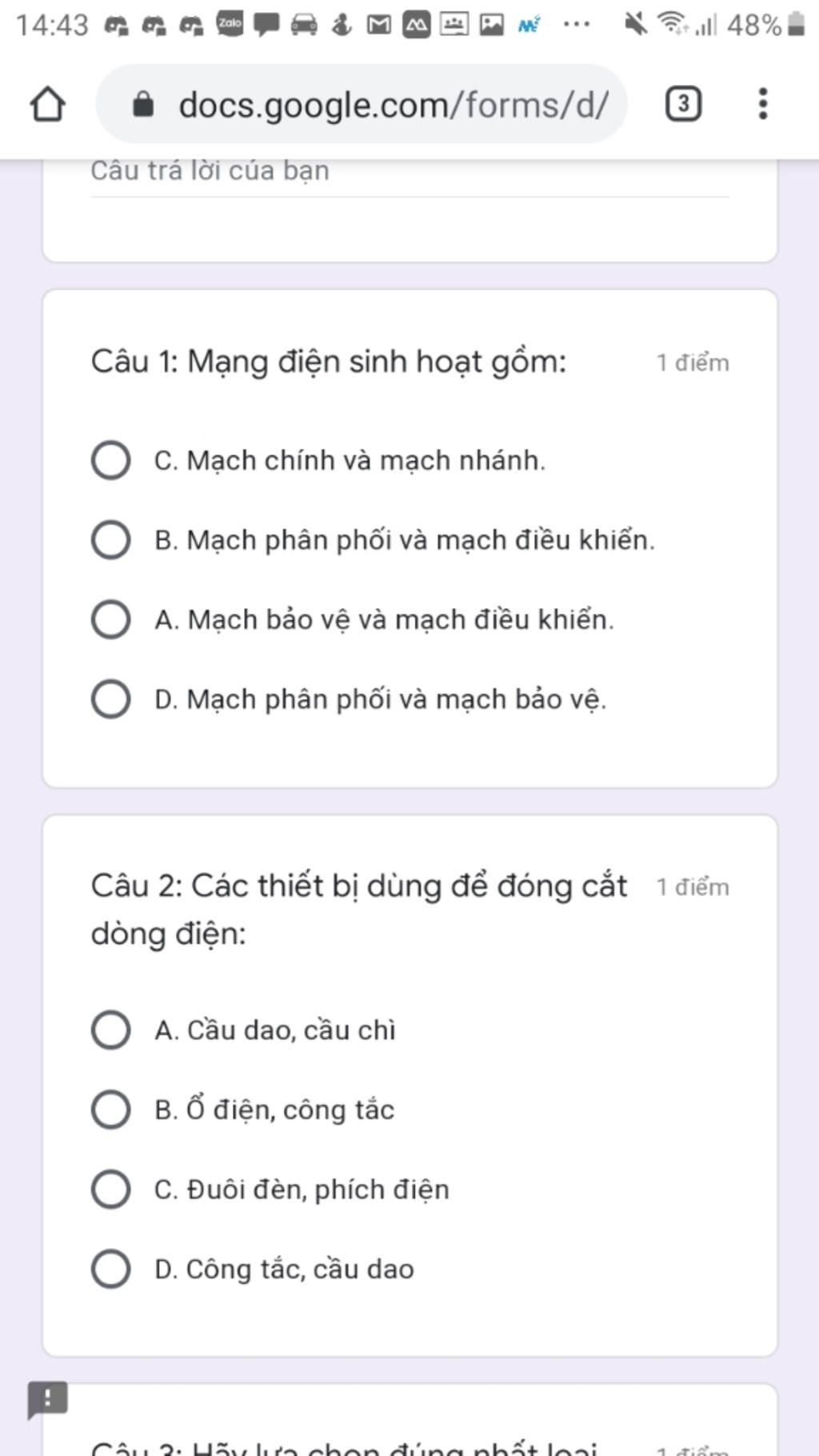Choose 'B. Mạch phân phối và mạch điều khiển'
This screenshot has height=1456, width=819.
point(111,540)
